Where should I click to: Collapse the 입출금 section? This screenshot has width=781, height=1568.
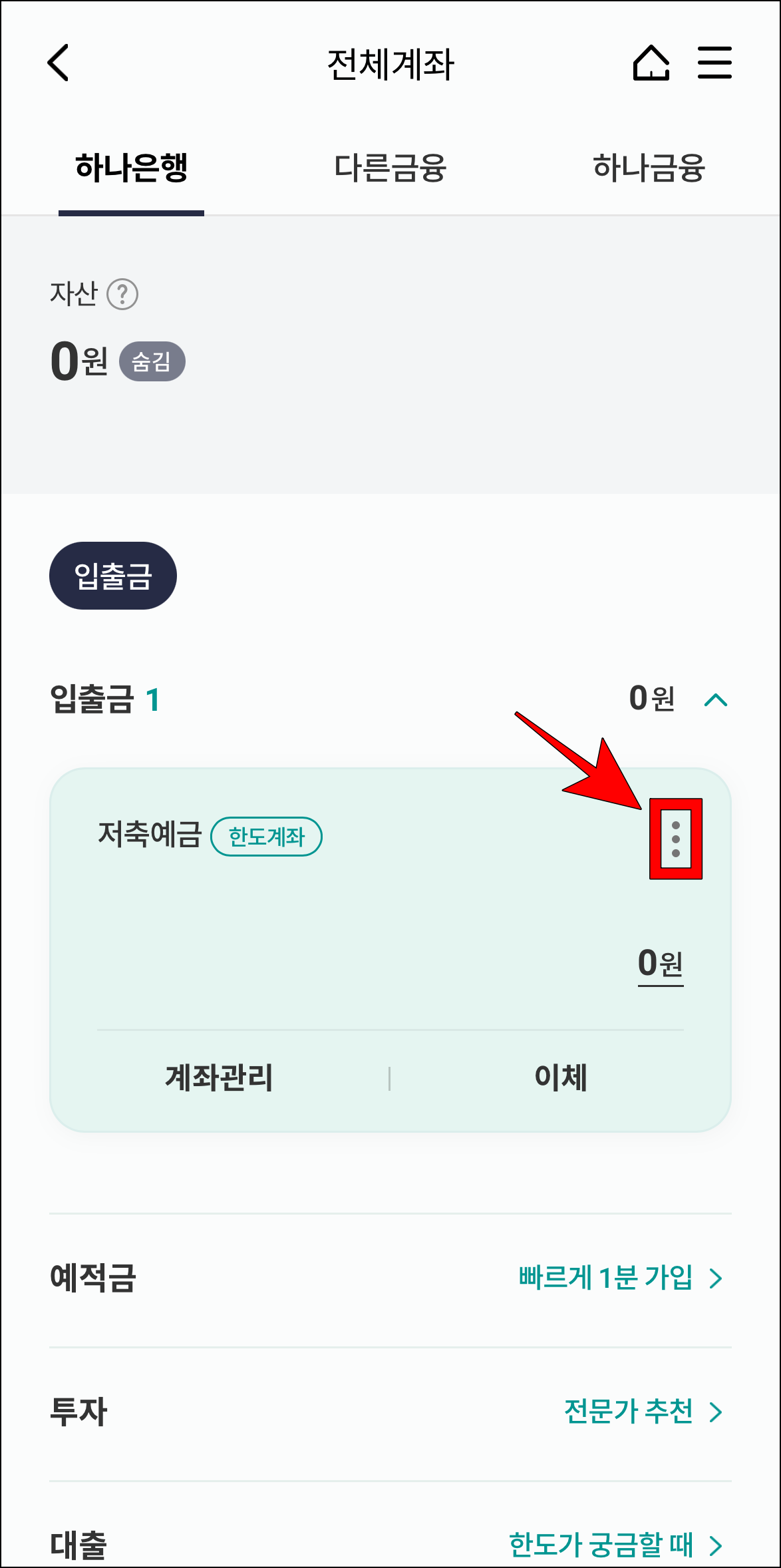(717, 699)
